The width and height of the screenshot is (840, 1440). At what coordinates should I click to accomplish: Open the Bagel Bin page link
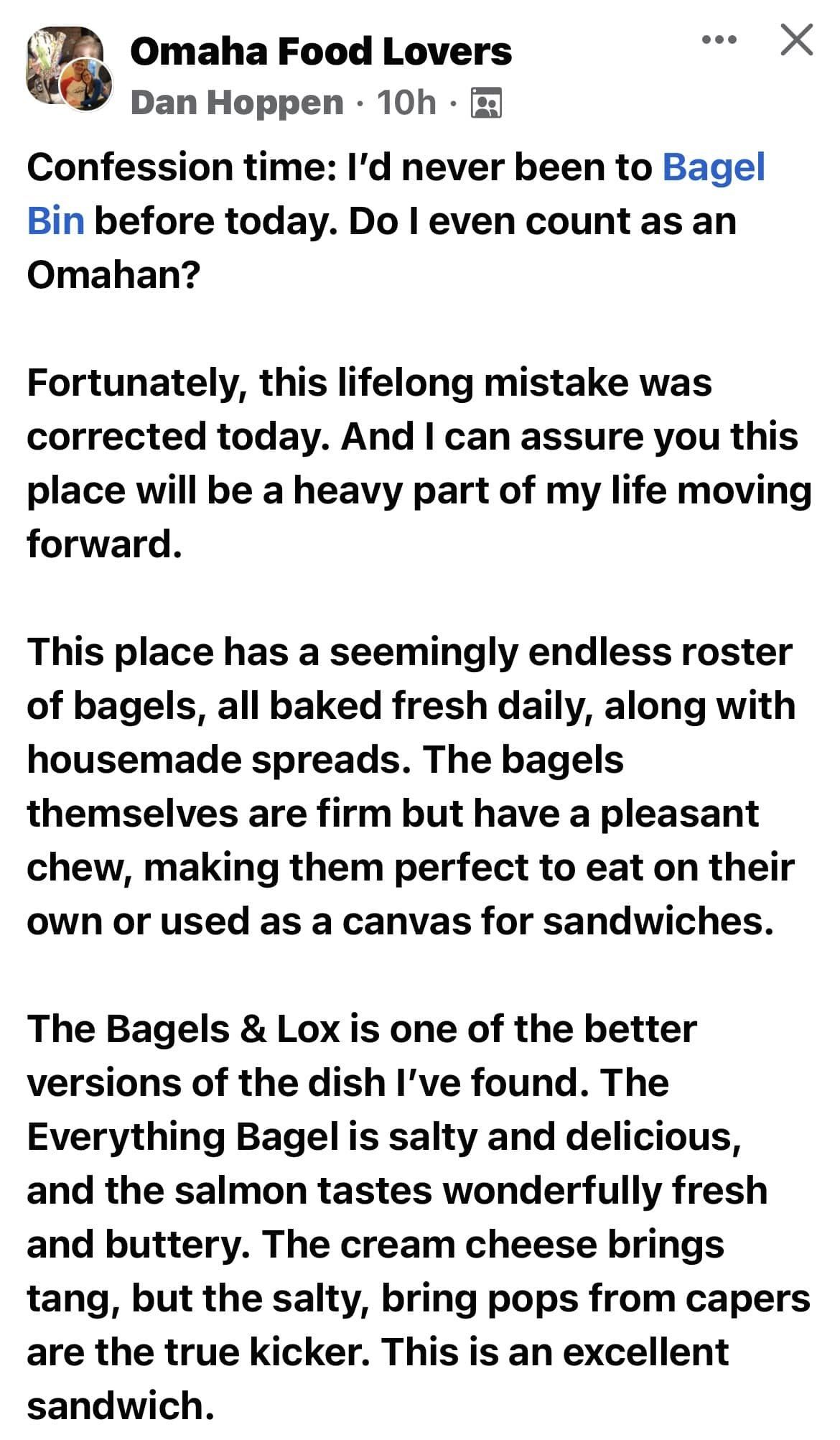[x=713, y=167]
